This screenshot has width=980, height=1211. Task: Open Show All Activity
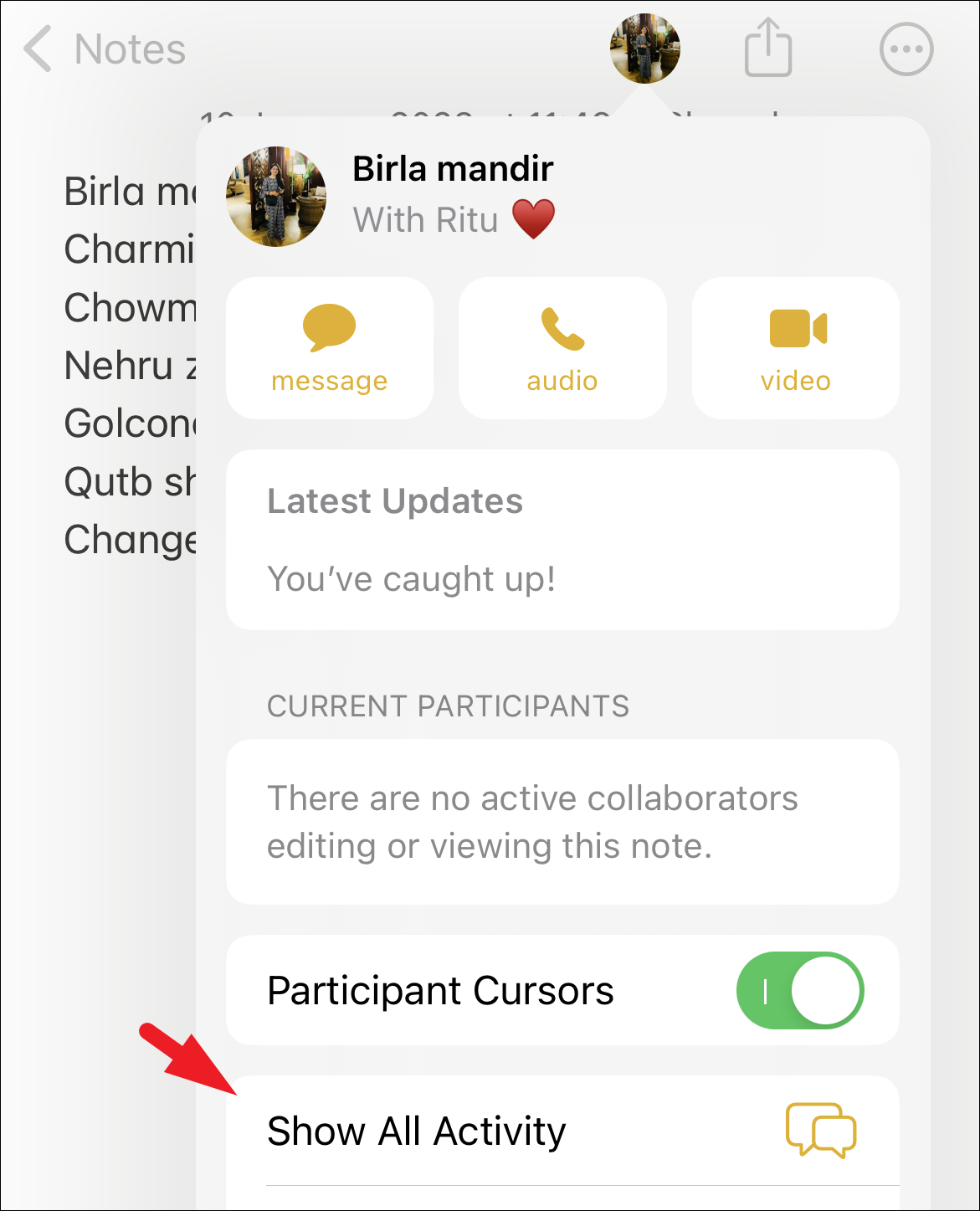pyautogui.click(x=561, y=1131)
